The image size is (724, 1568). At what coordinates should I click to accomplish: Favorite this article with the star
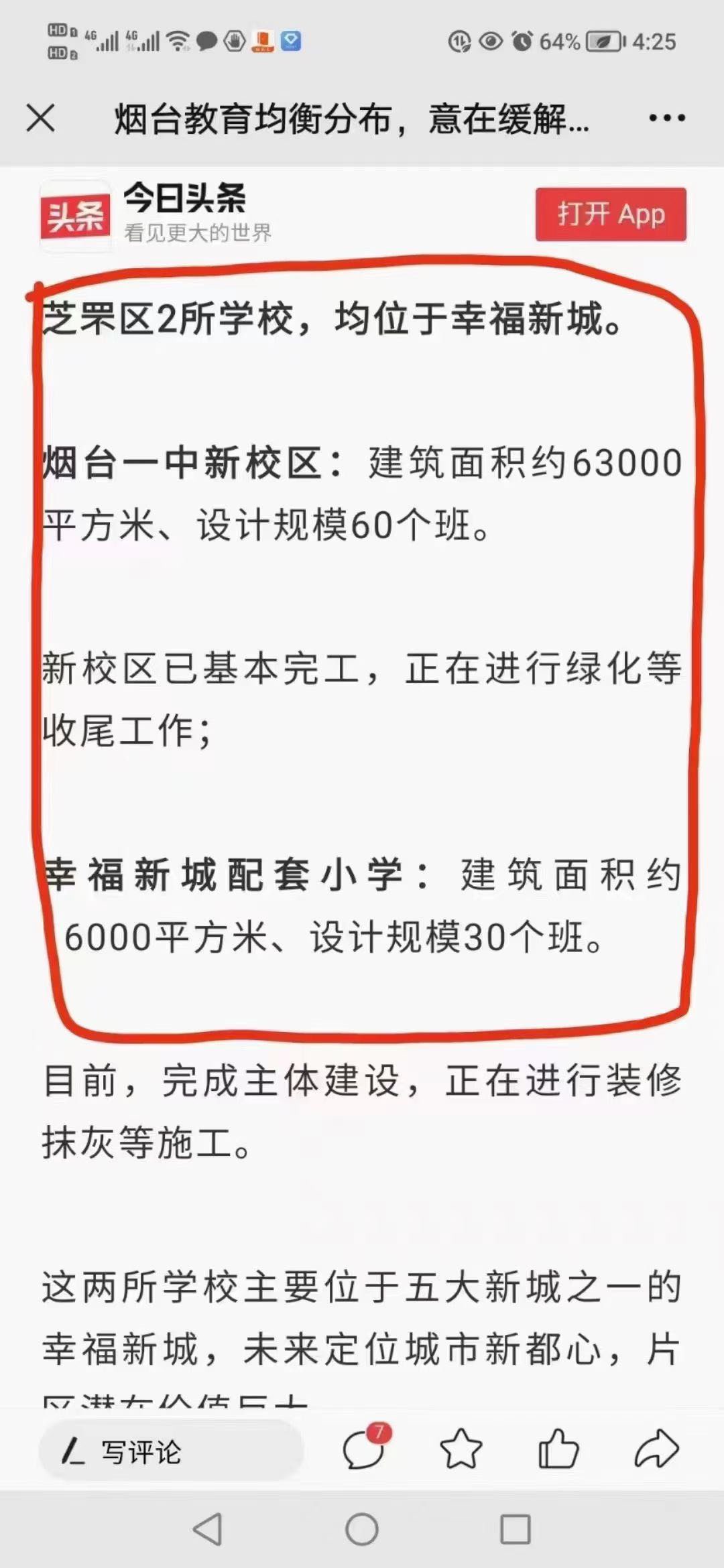[461, 1450]
